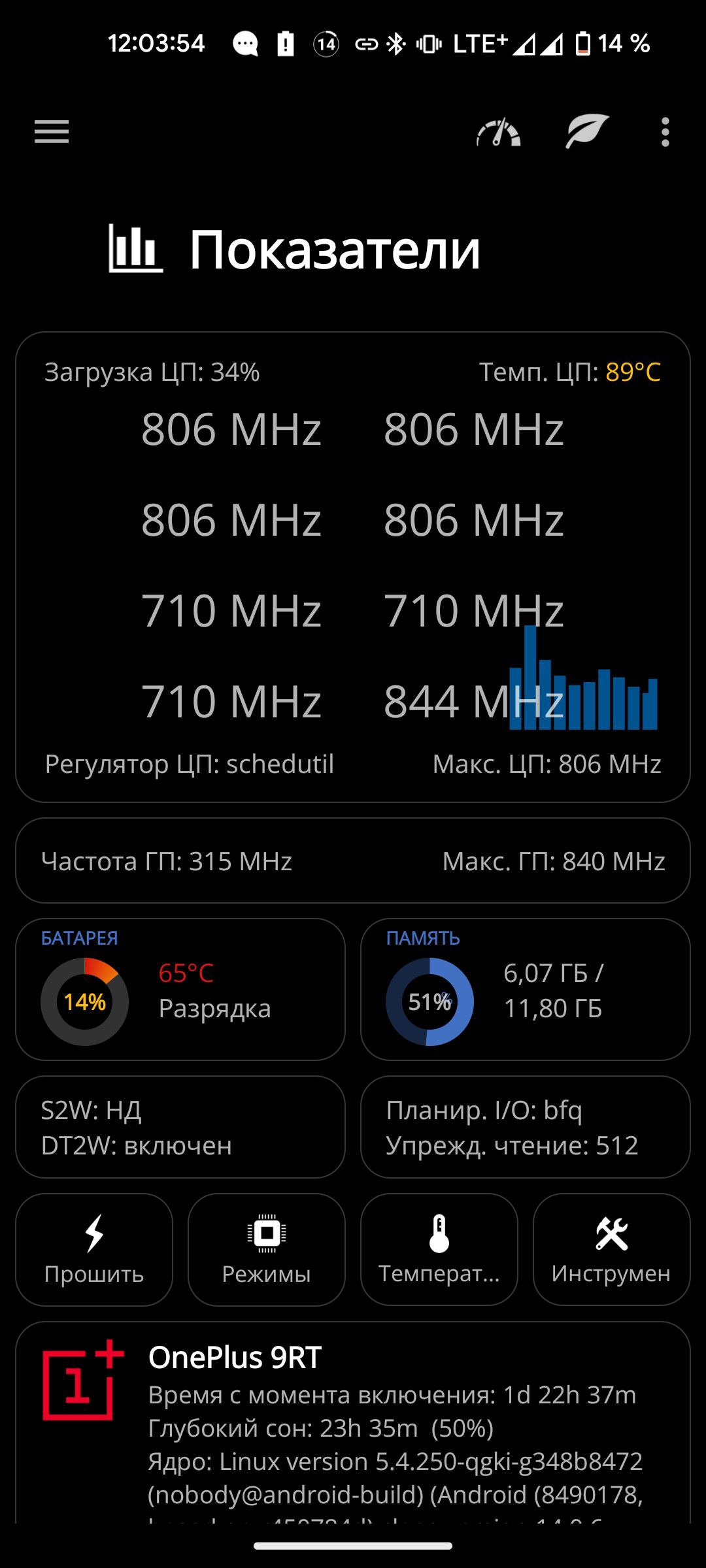
Task: Open the three-dot overflow menu
Action: [665, 133]
